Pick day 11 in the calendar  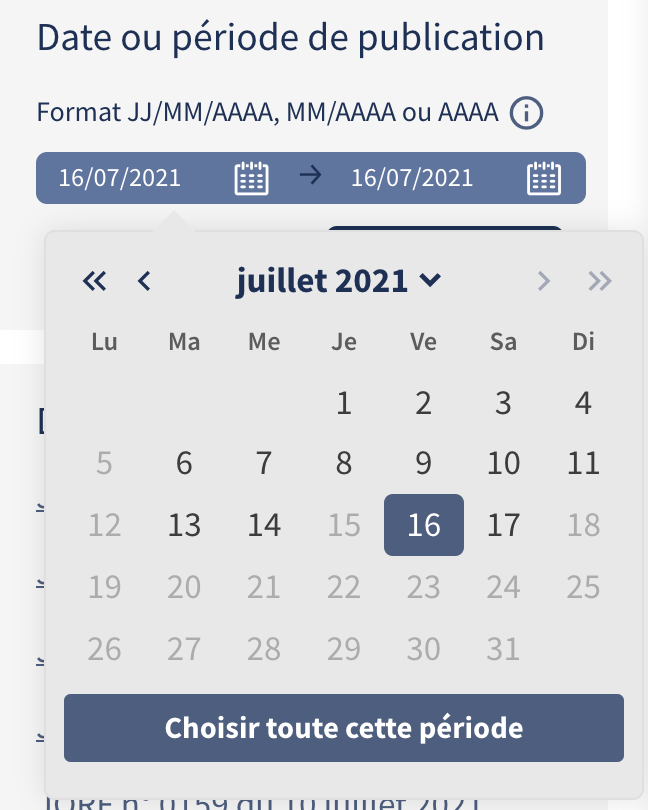pyautogui.click(x=583, y=464)
